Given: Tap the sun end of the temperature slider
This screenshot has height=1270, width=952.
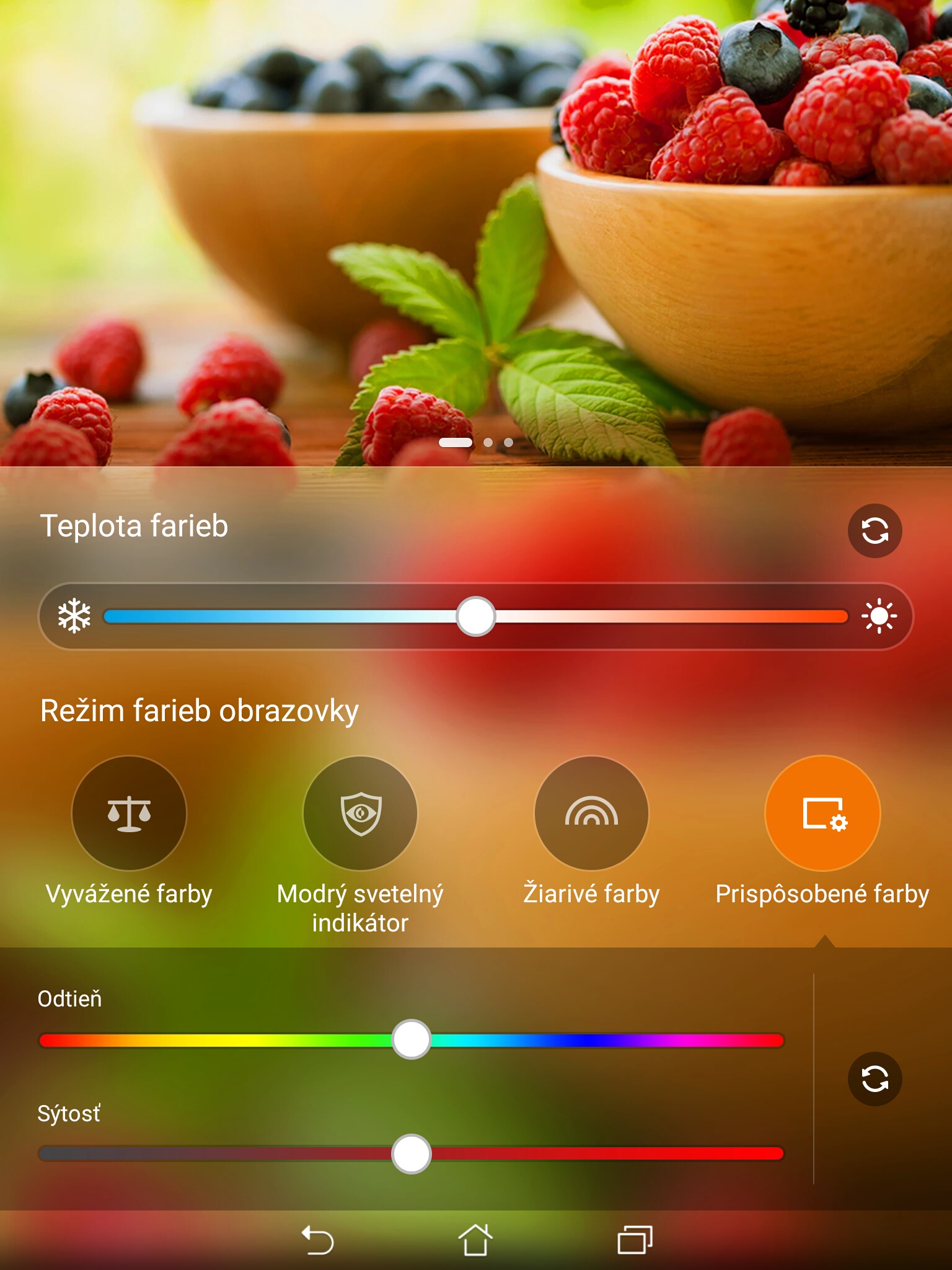Looking at the screenshot, I should 878,616.
